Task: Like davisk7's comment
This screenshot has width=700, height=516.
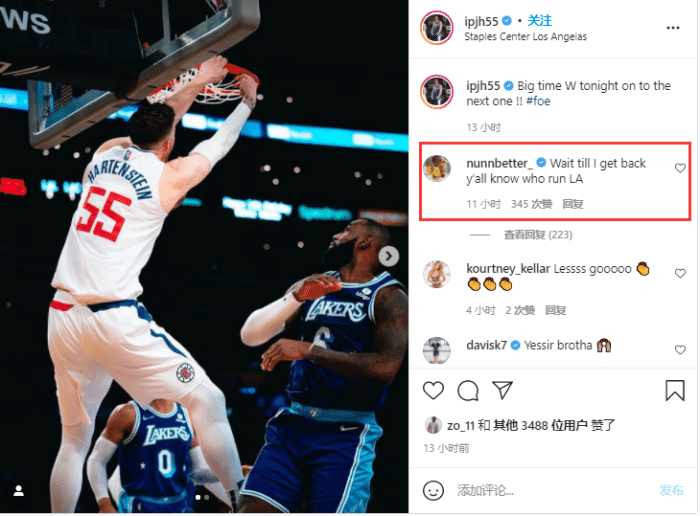Action: click(680, 350)
